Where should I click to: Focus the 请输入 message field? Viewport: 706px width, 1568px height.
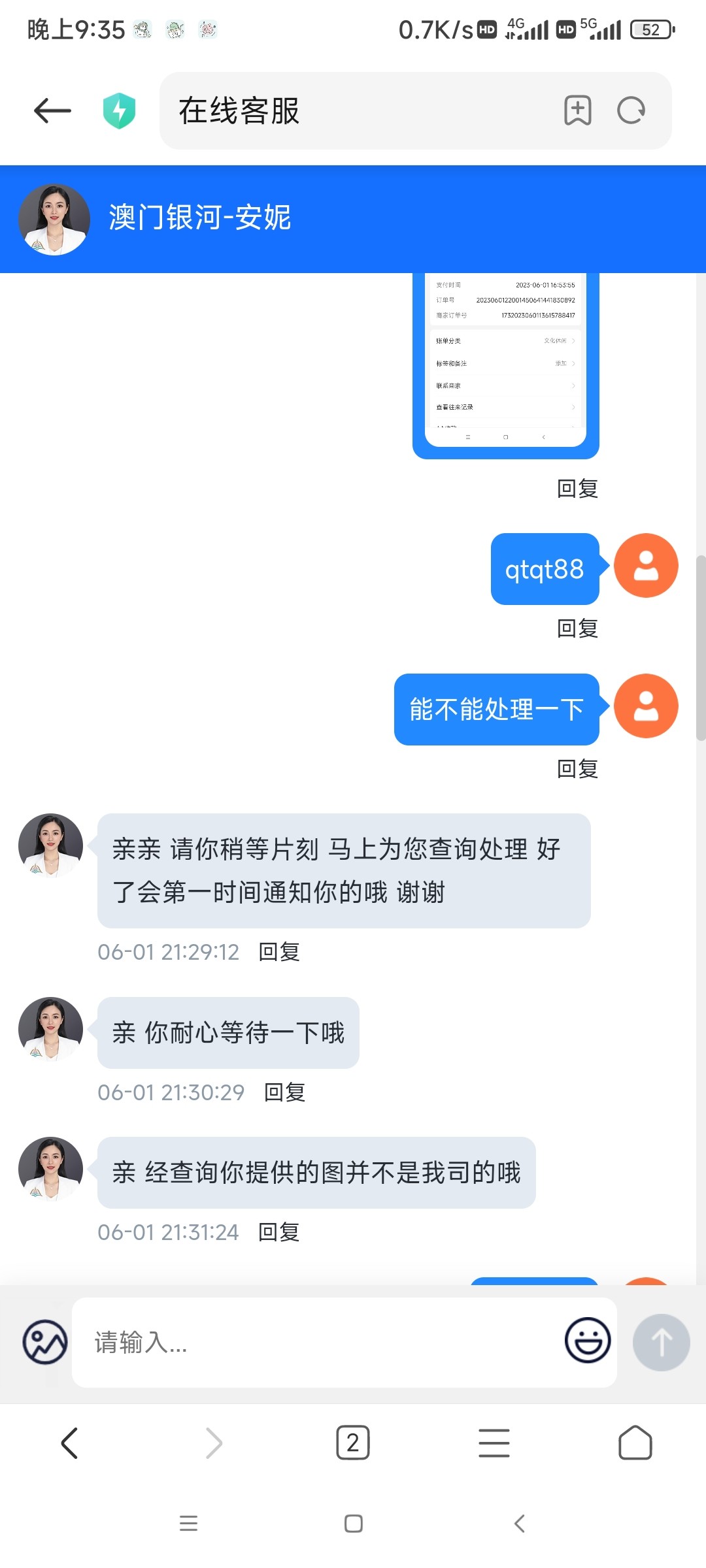click(320, 1342)
